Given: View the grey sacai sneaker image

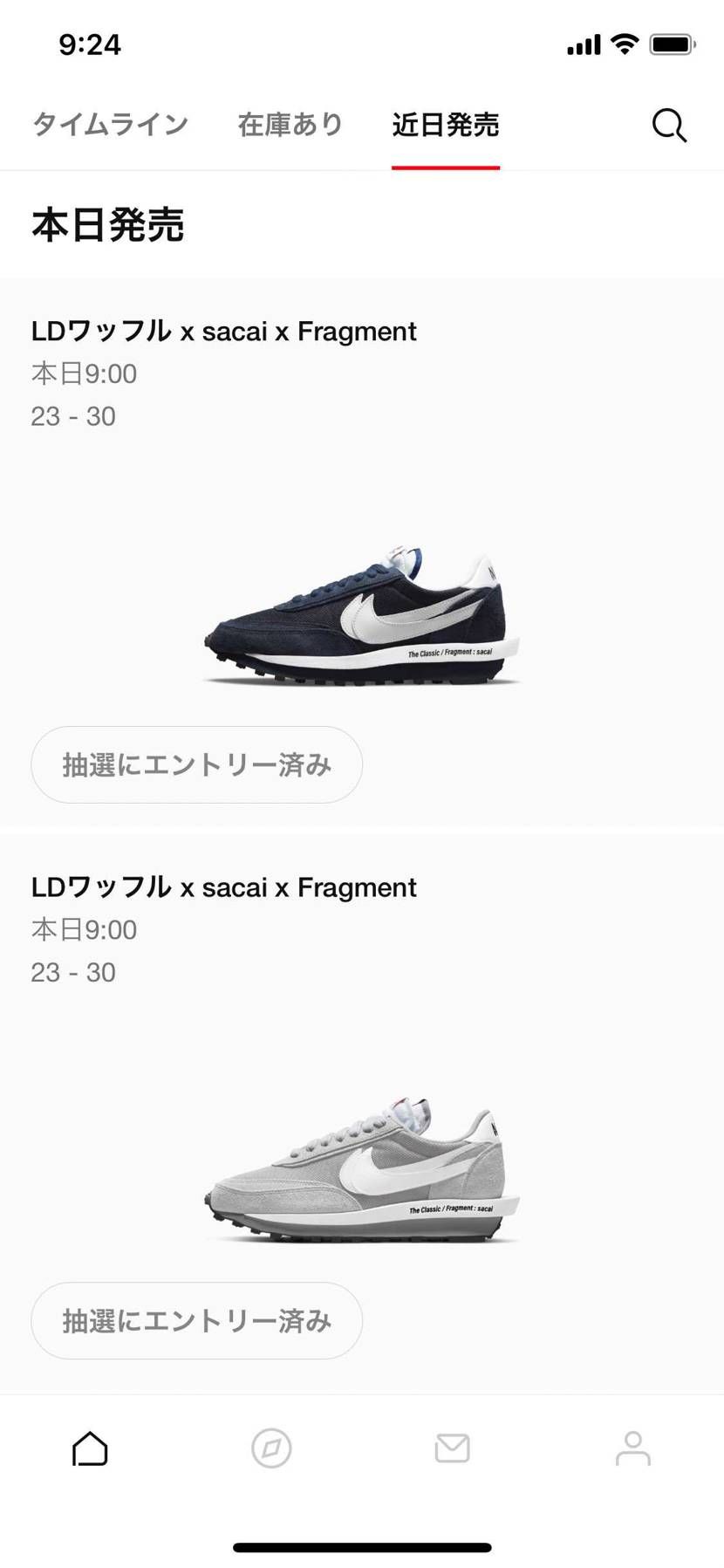Looking at the screenshot, I should tap(362, 1169).
